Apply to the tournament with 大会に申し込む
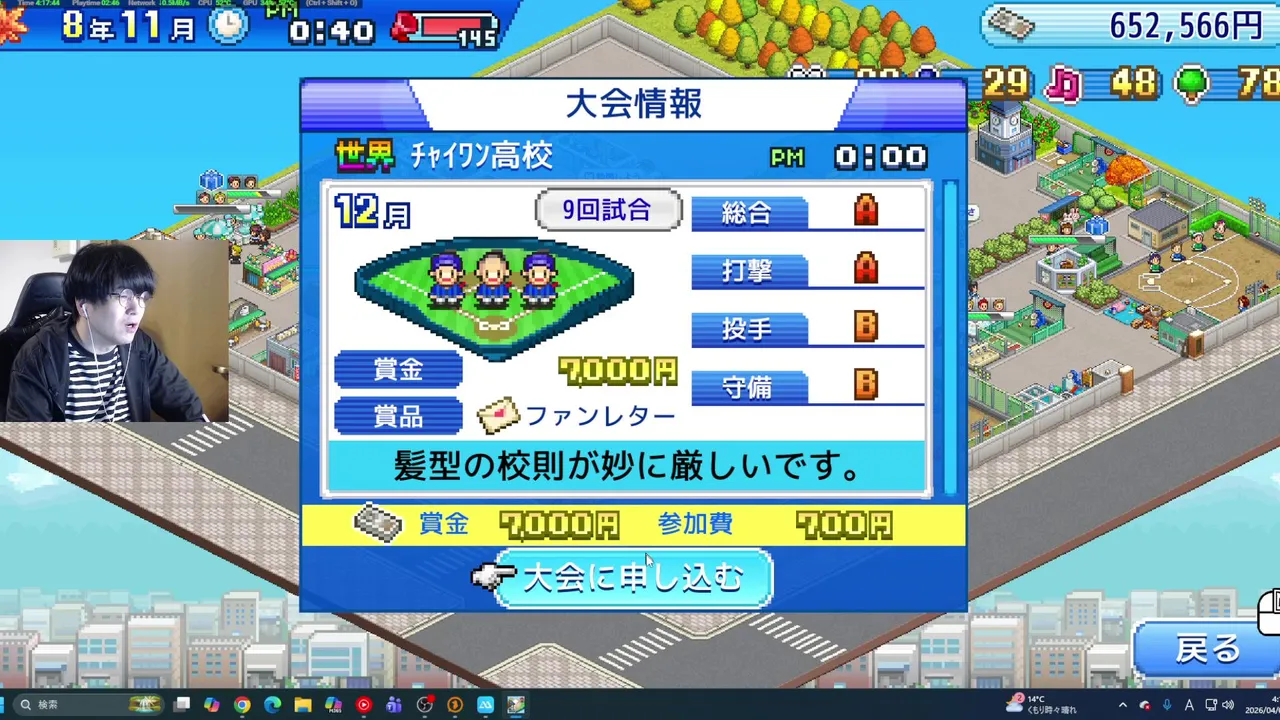 633,578
